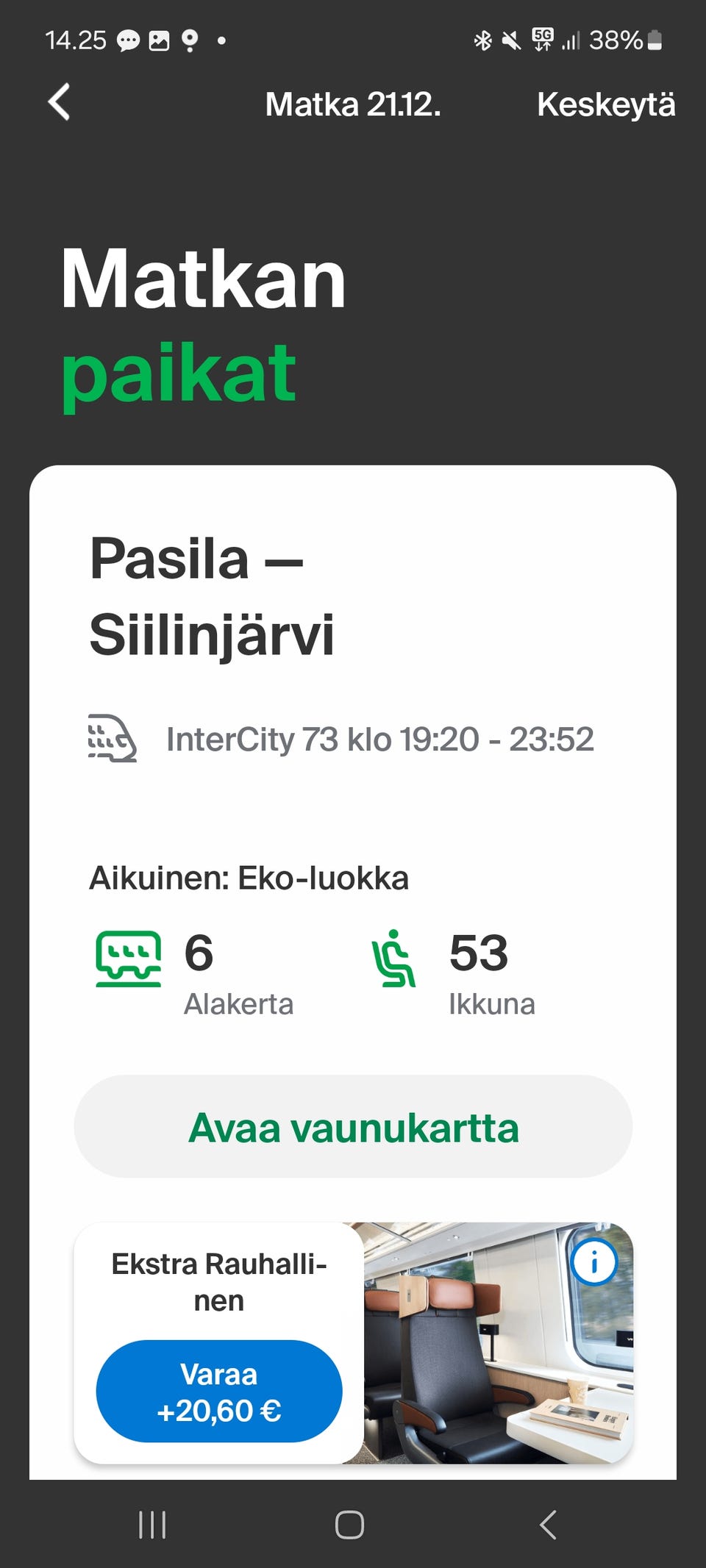Cancel booking via Keskeytä

[606, 105]
